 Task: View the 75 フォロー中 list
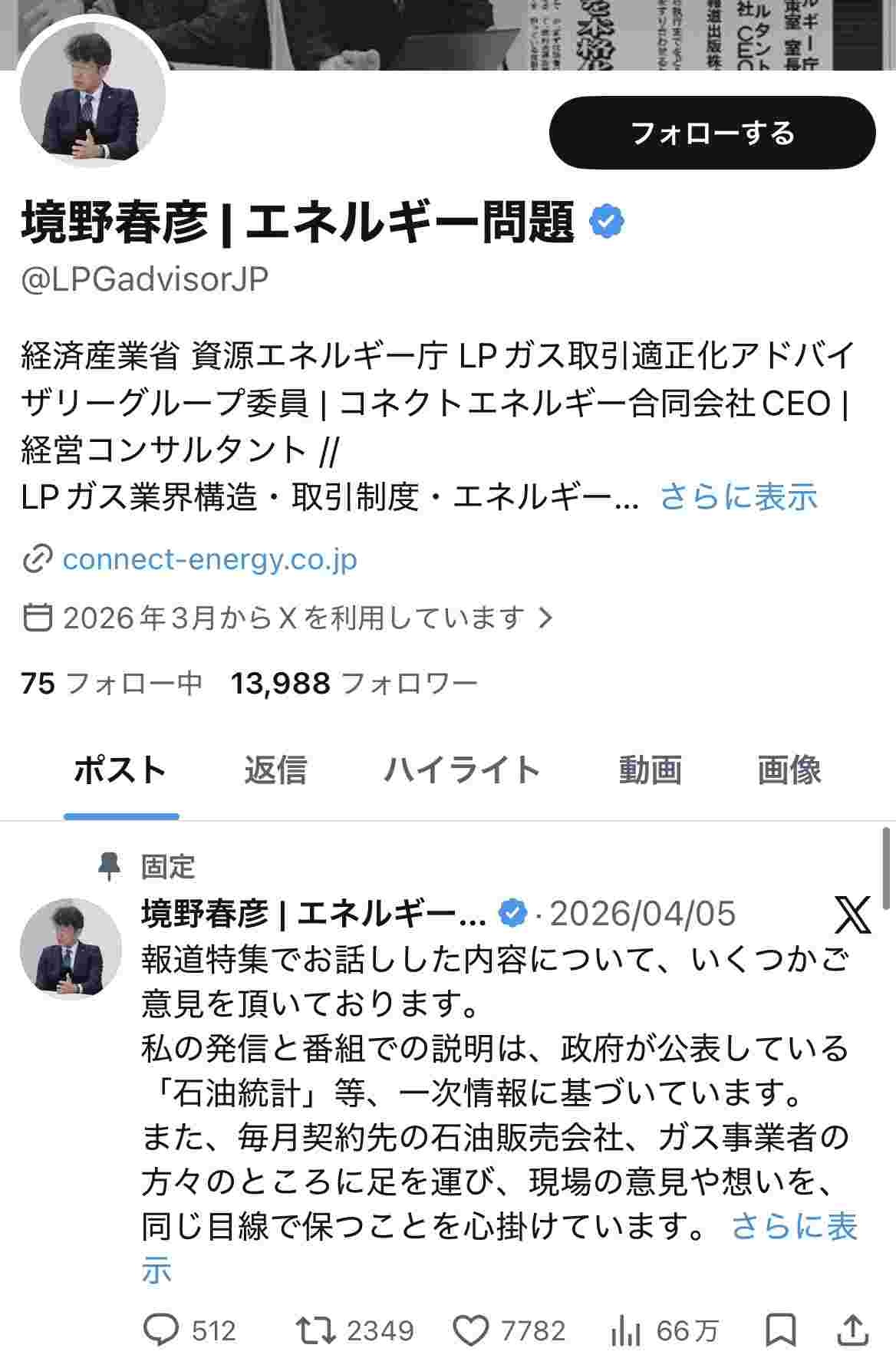coord(112,683)
